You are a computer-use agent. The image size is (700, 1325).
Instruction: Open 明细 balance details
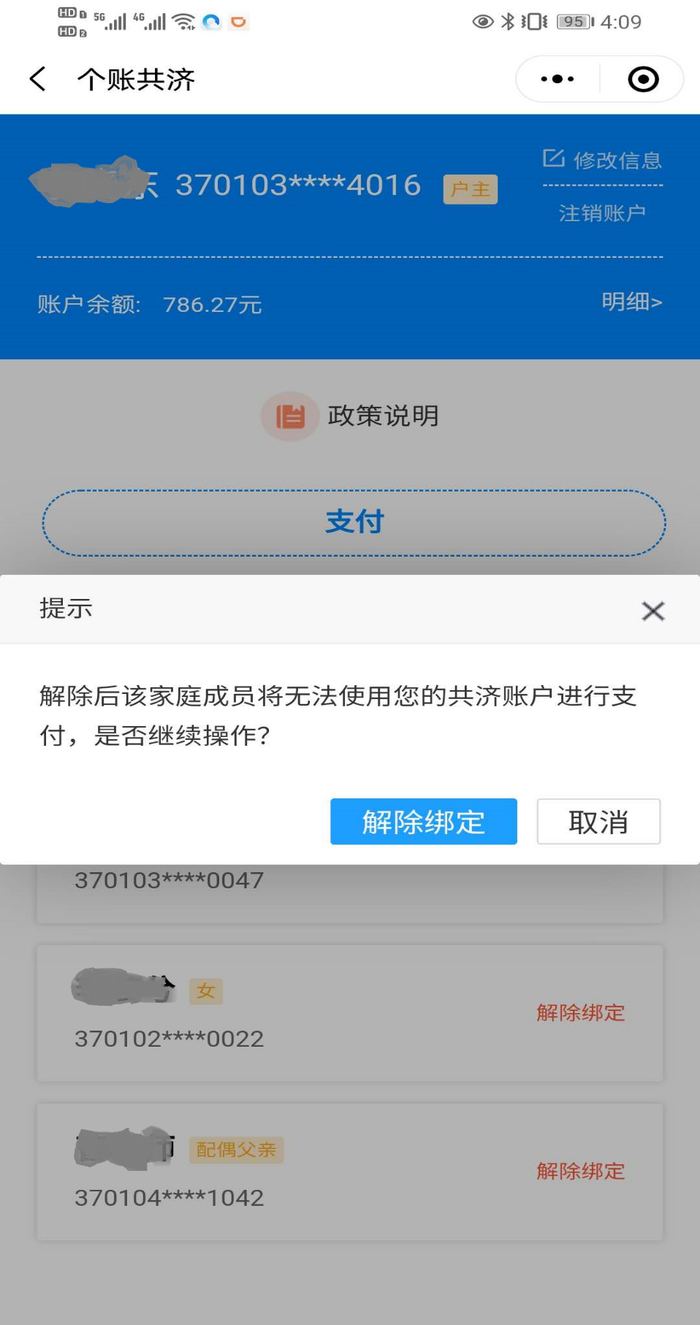pyautogui.click(x=631, y=302)
